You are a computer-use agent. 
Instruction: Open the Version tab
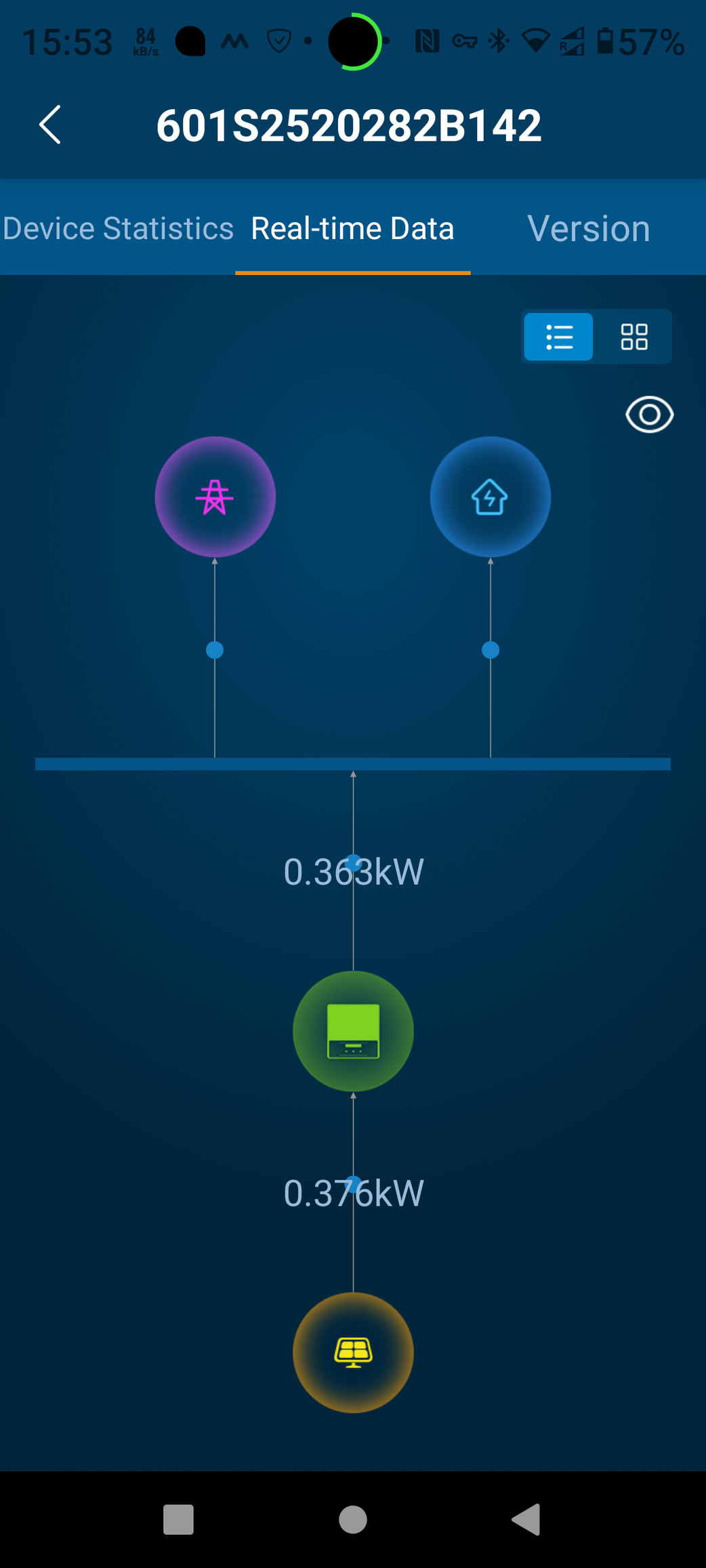pyautogui.click(x=588, y=228)
